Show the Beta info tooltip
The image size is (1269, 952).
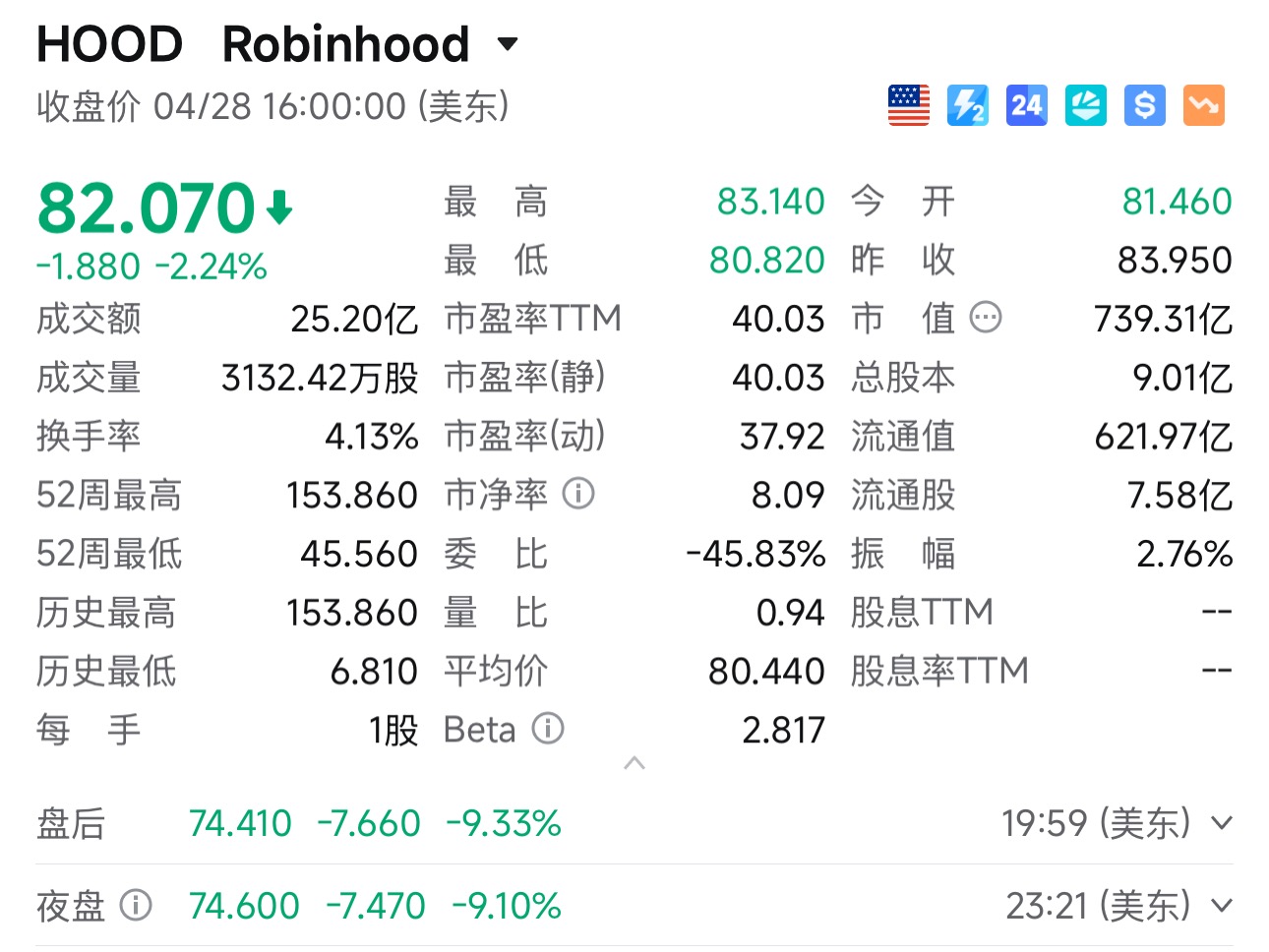click(x=548, y=729)
